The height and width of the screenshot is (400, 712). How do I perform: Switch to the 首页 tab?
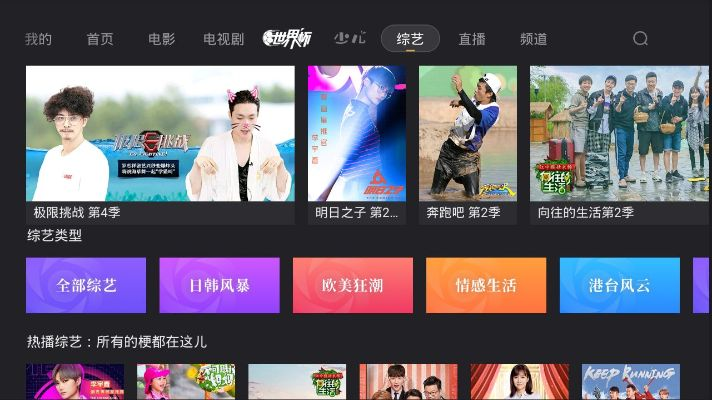point(100,39)
